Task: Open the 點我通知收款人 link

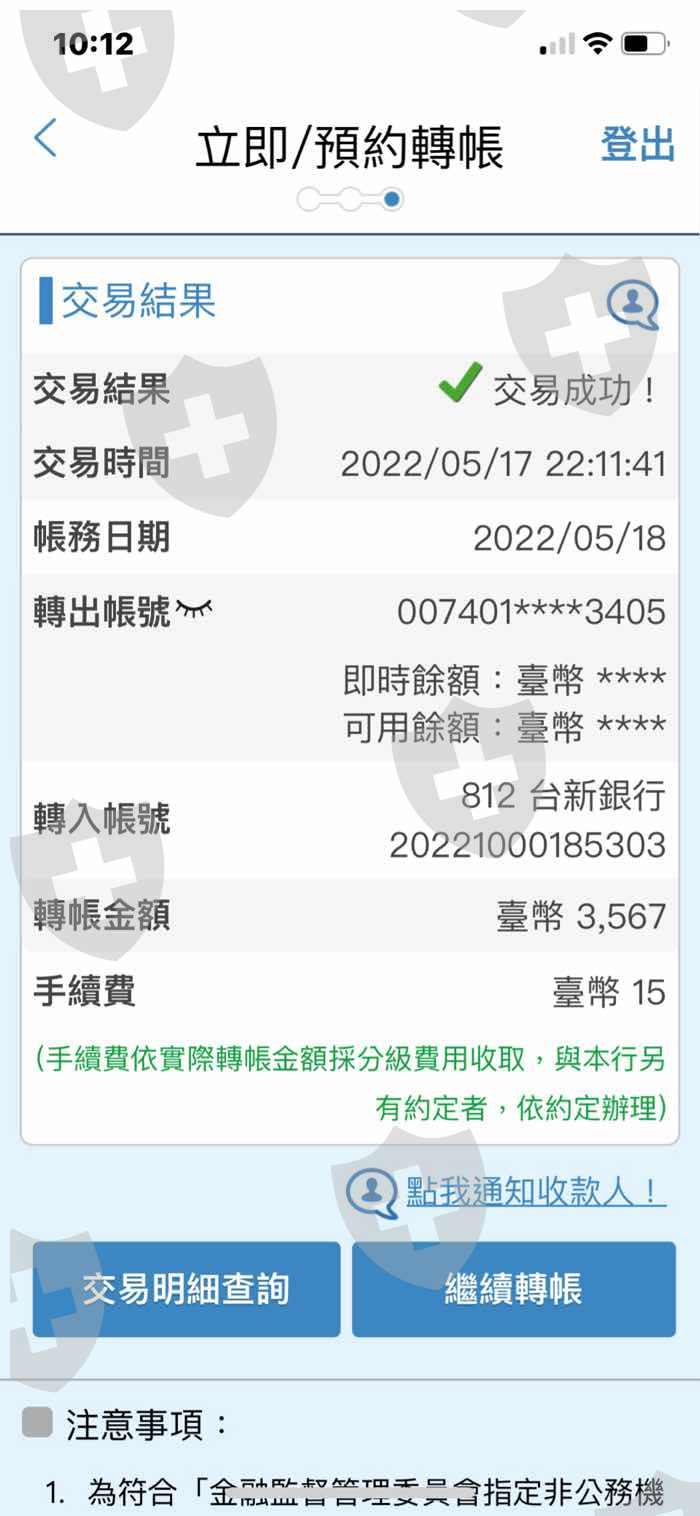Action: point(535,1191)
